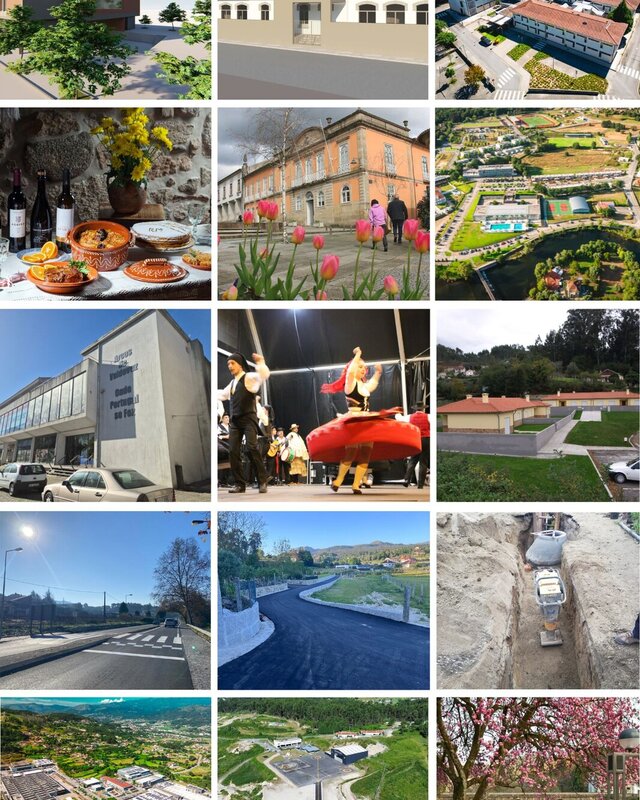The width and height of the screenshot is (640, 800).
Task: Open the aerial red-roof building photo
Action: click(538, 49)
